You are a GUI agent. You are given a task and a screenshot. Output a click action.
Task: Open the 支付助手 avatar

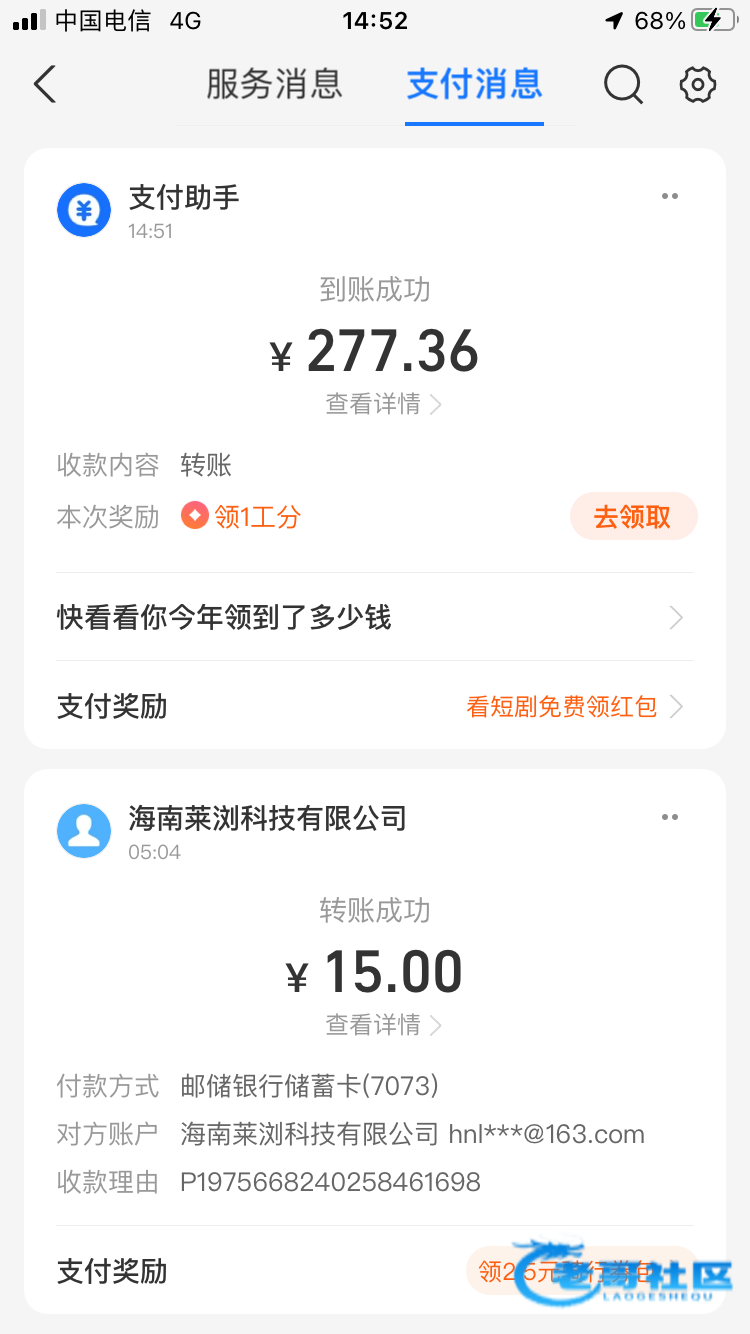pyautogui.click(x=84, y=210)
